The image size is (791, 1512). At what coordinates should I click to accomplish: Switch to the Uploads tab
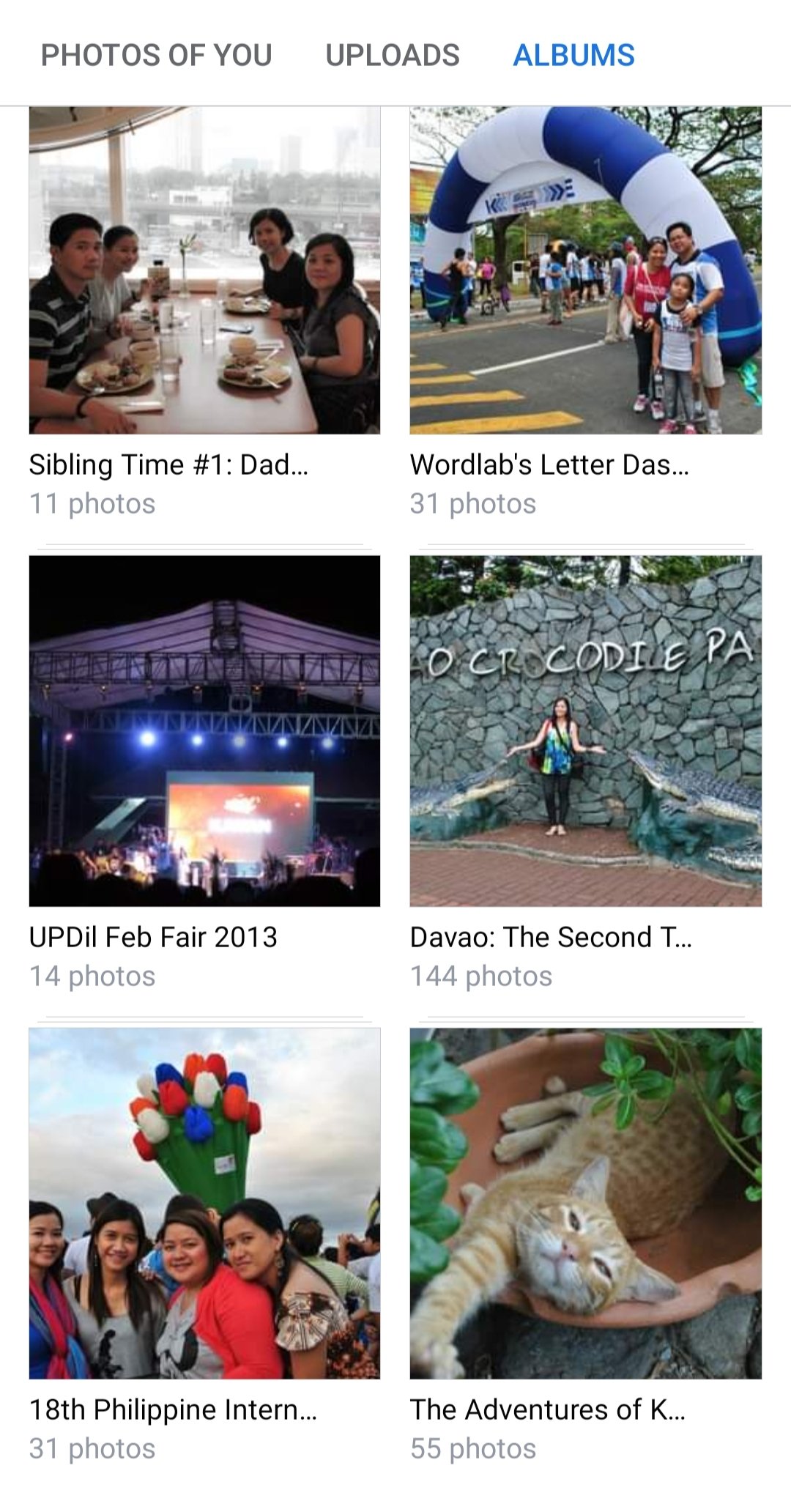[393, 56]
